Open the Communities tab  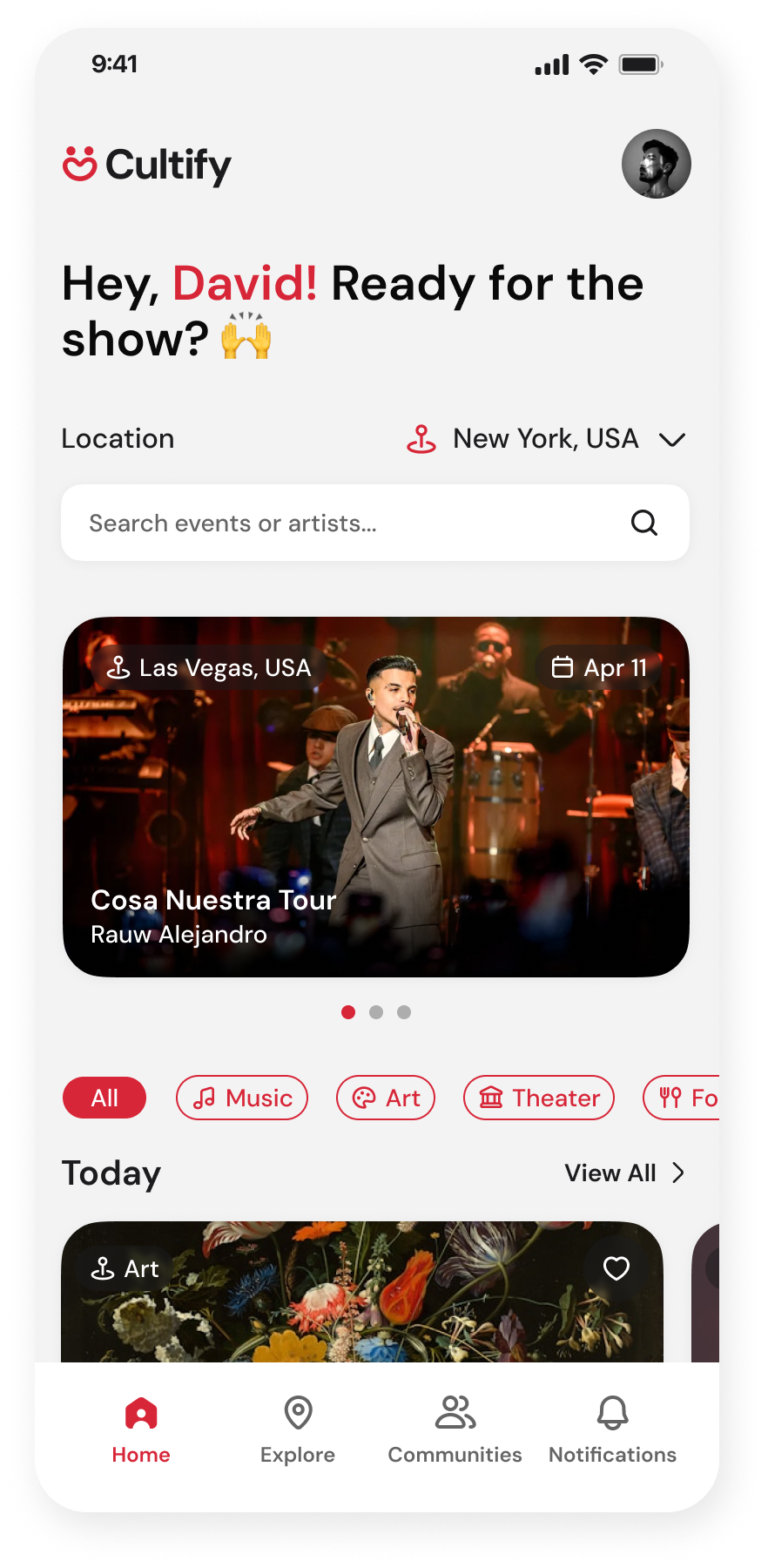[455, 1430]
